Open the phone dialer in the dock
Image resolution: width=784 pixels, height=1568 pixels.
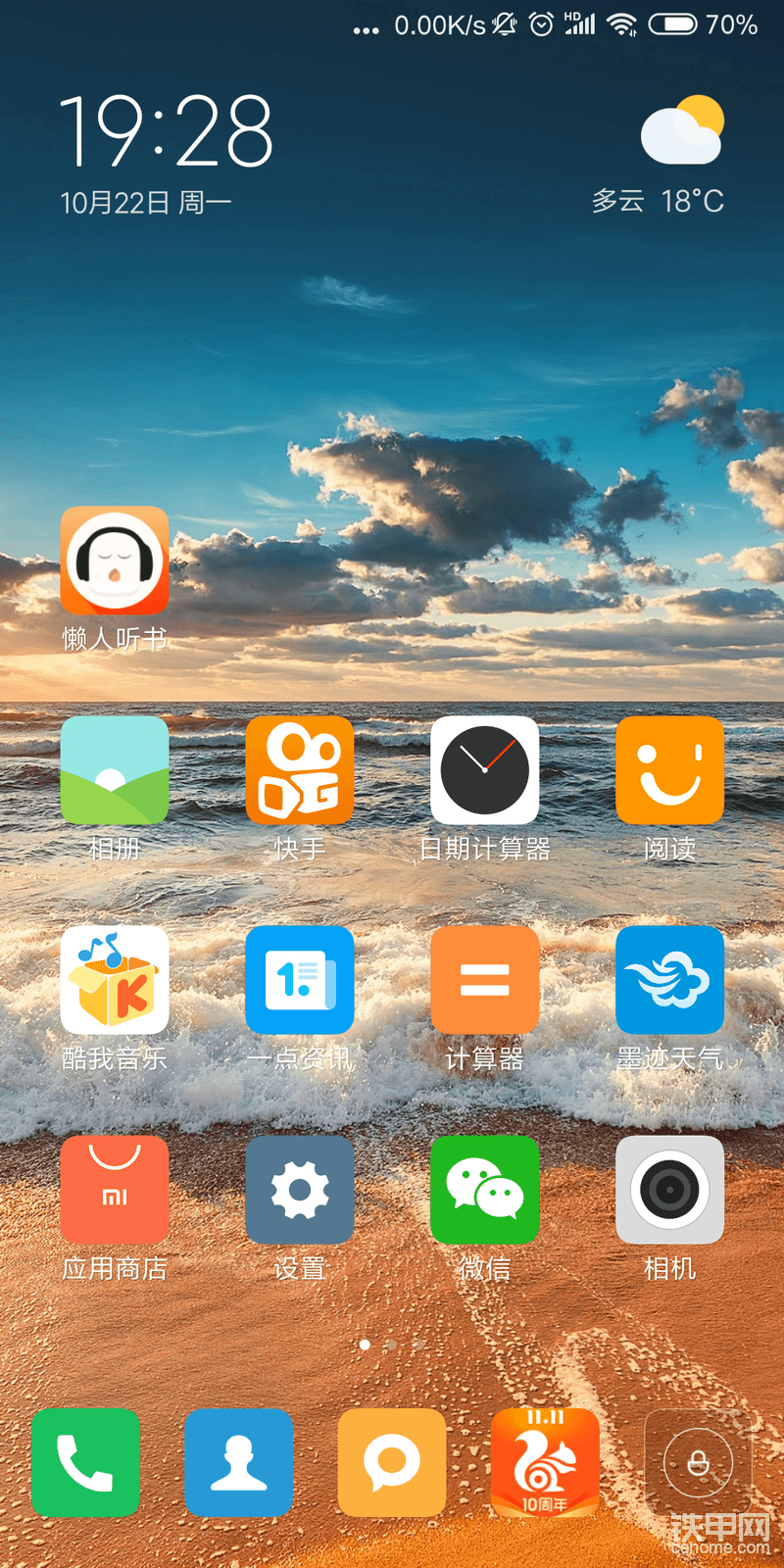(x=85, y=1462)
